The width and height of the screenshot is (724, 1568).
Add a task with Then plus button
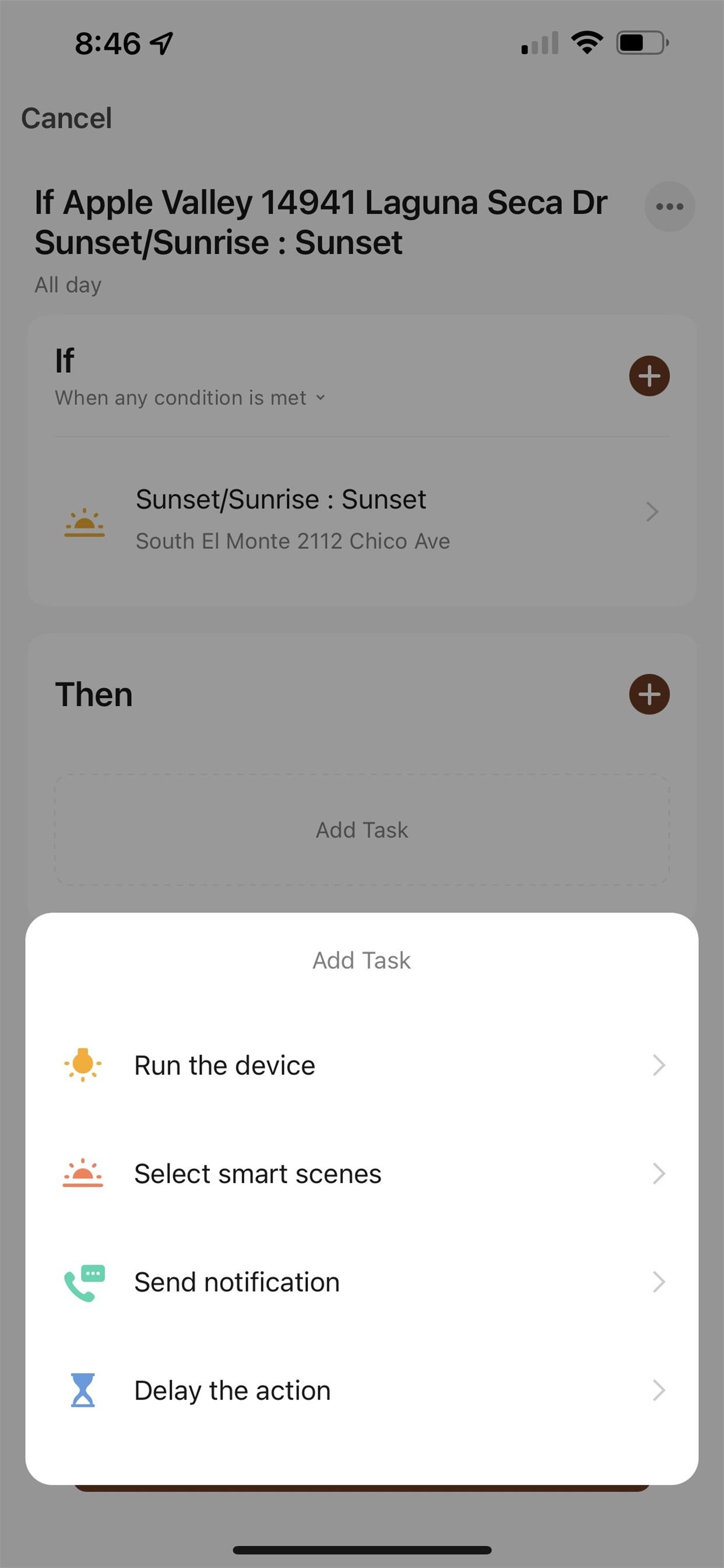649,694
